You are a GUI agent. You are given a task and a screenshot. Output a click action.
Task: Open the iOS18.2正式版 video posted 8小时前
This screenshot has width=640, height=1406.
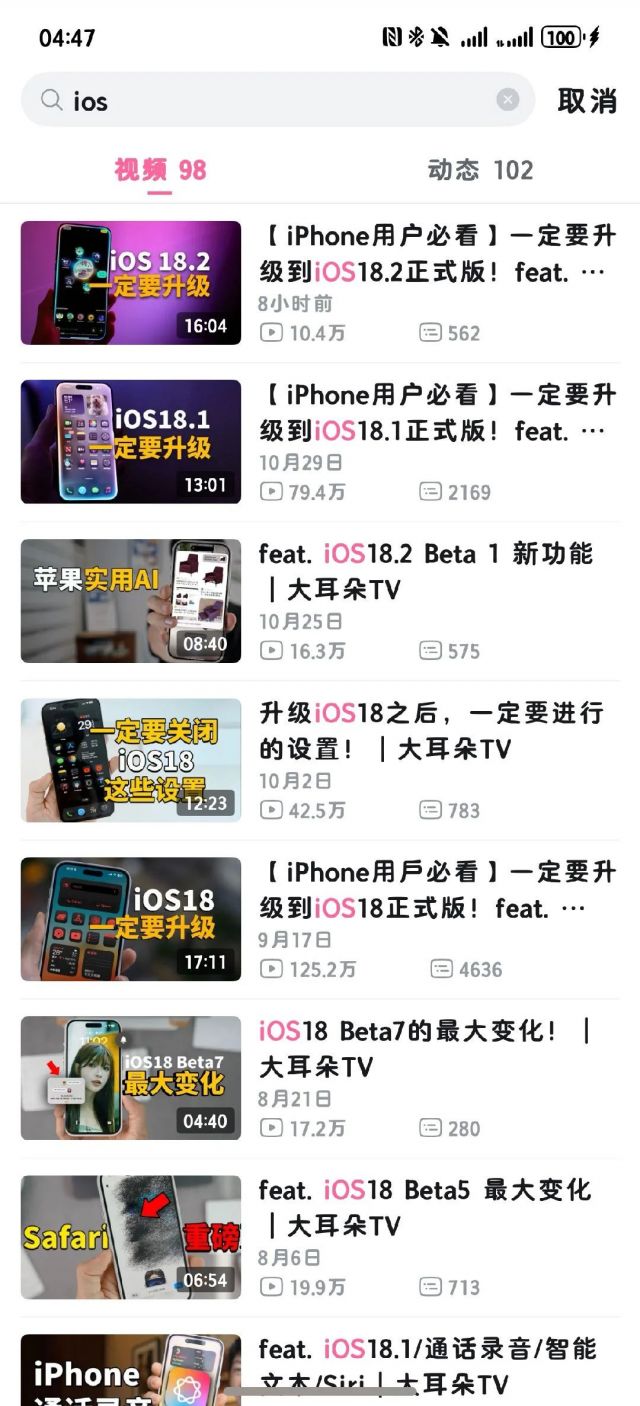[x=436, y=255]
